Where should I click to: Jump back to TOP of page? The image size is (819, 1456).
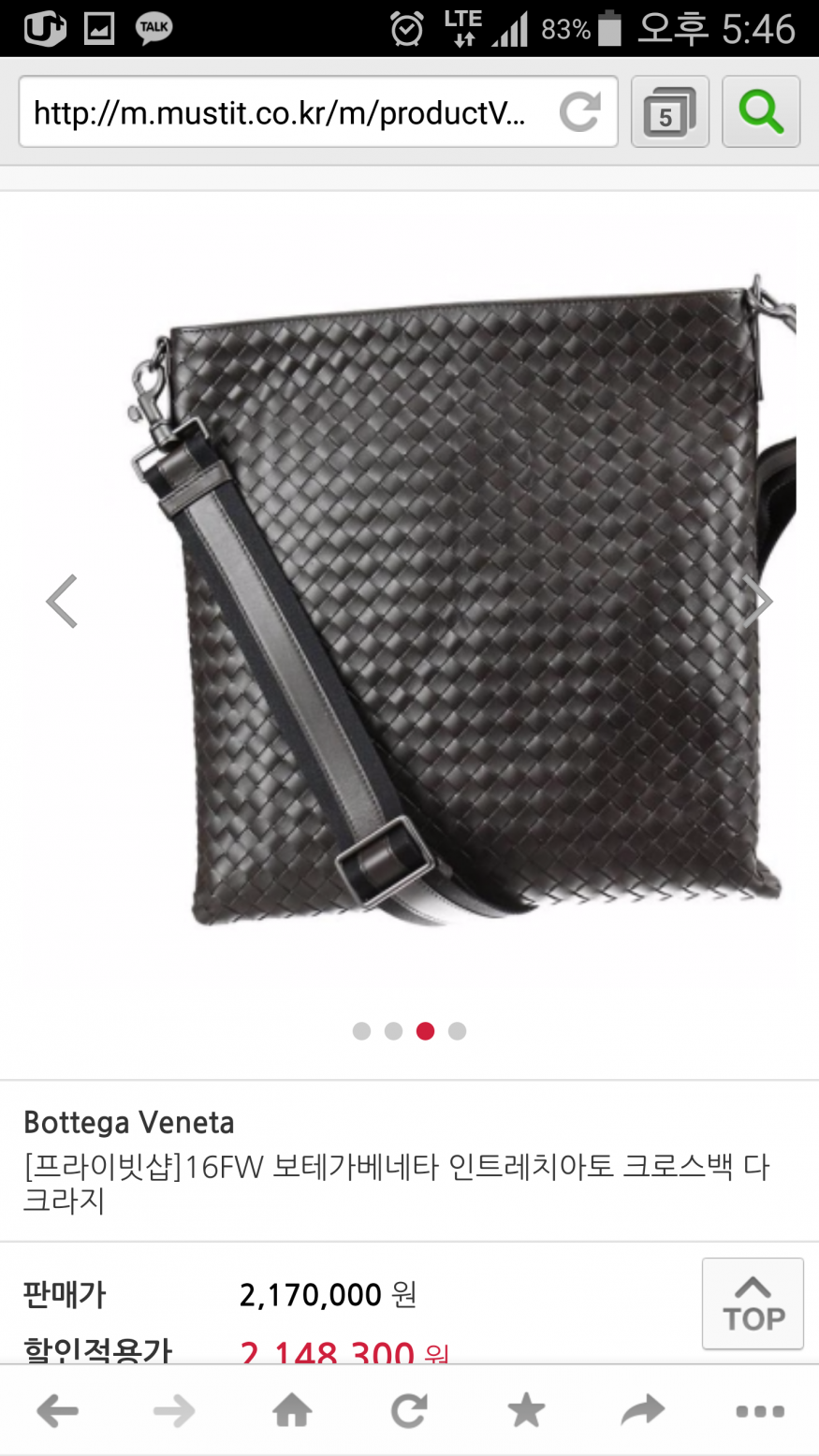tap(753, 1303)
